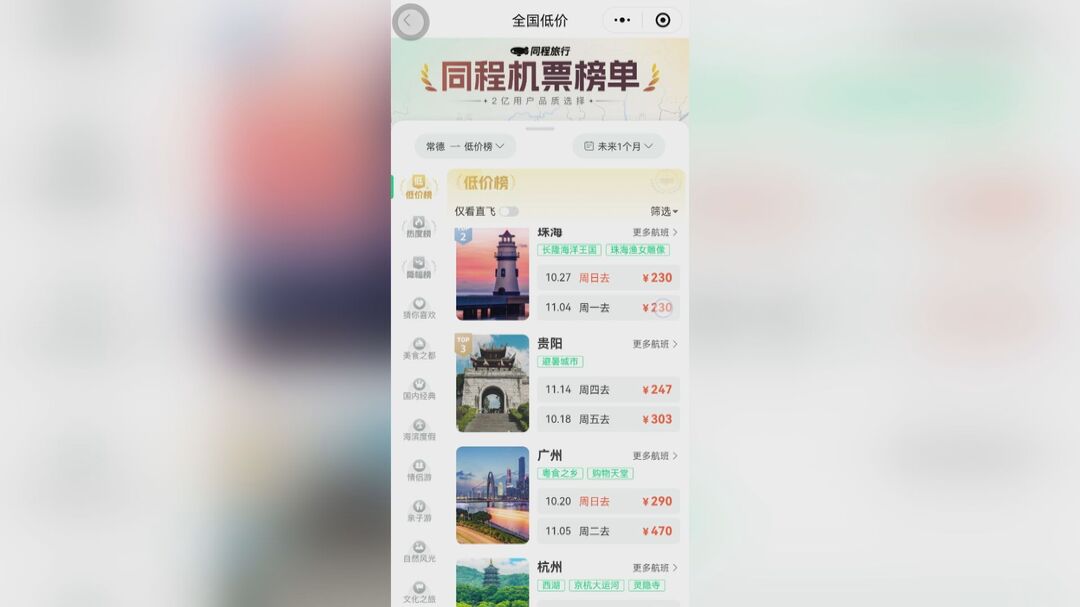This screenshot has height=607, width=1080.
Task: Toggle the 仅看直飞 switch
Action: [509, 211]
